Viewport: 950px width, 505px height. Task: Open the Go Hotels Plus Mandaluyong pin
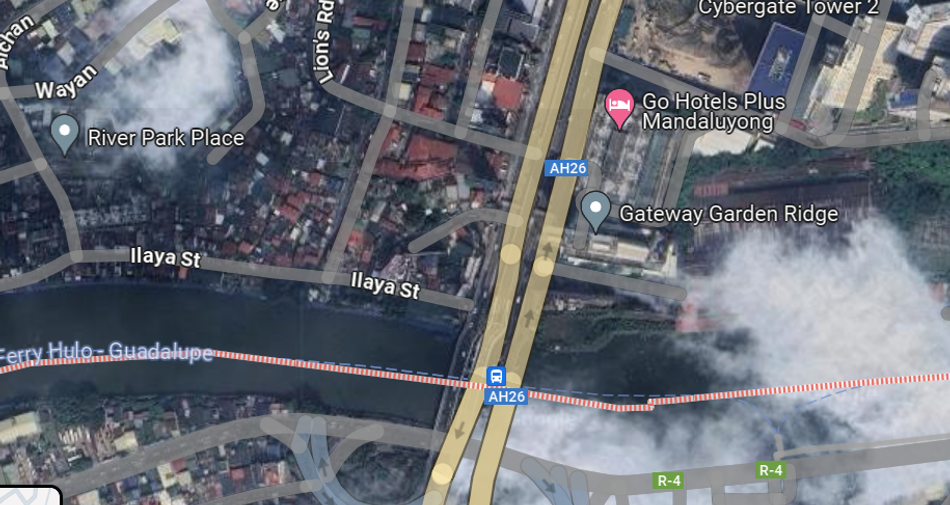620,107
